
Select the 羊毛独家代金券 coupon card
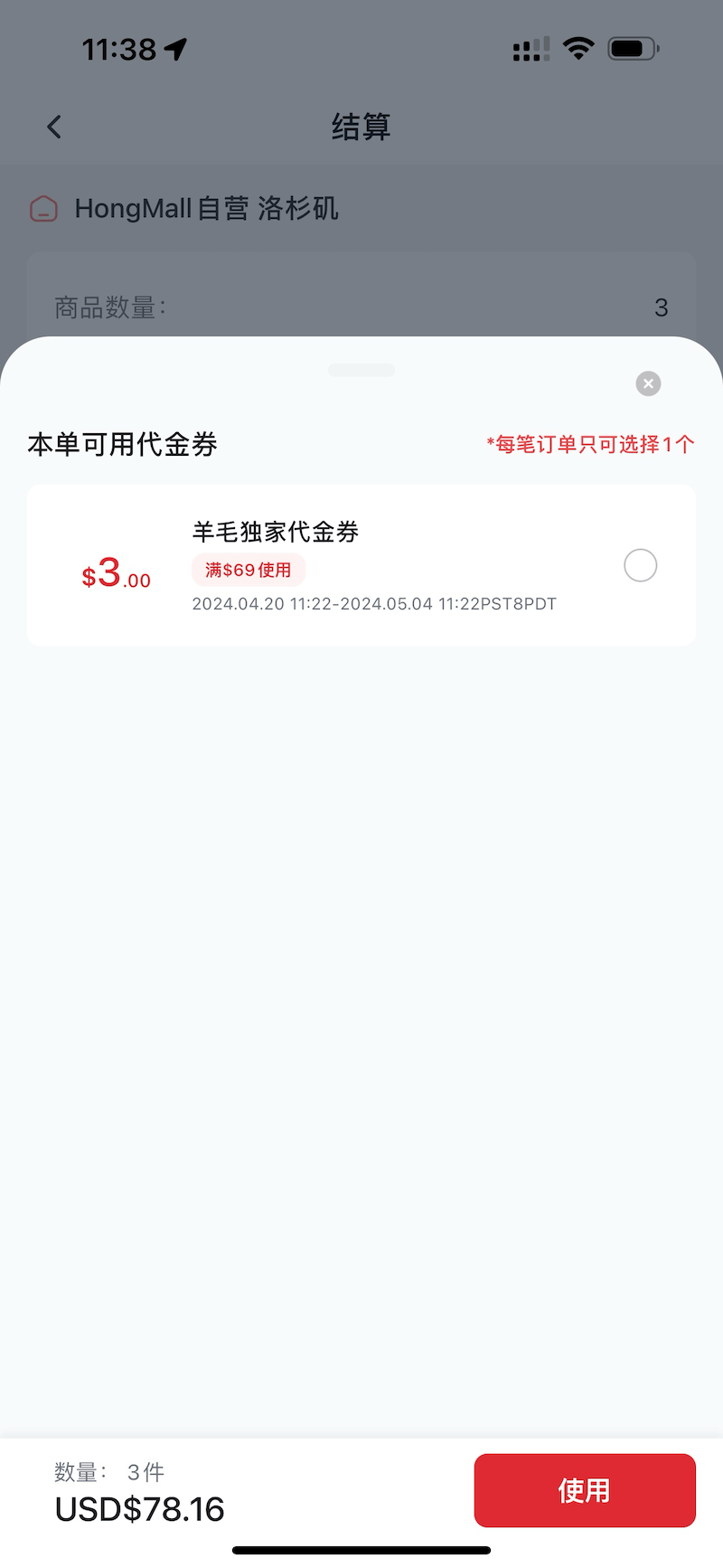tap(361, 565)
